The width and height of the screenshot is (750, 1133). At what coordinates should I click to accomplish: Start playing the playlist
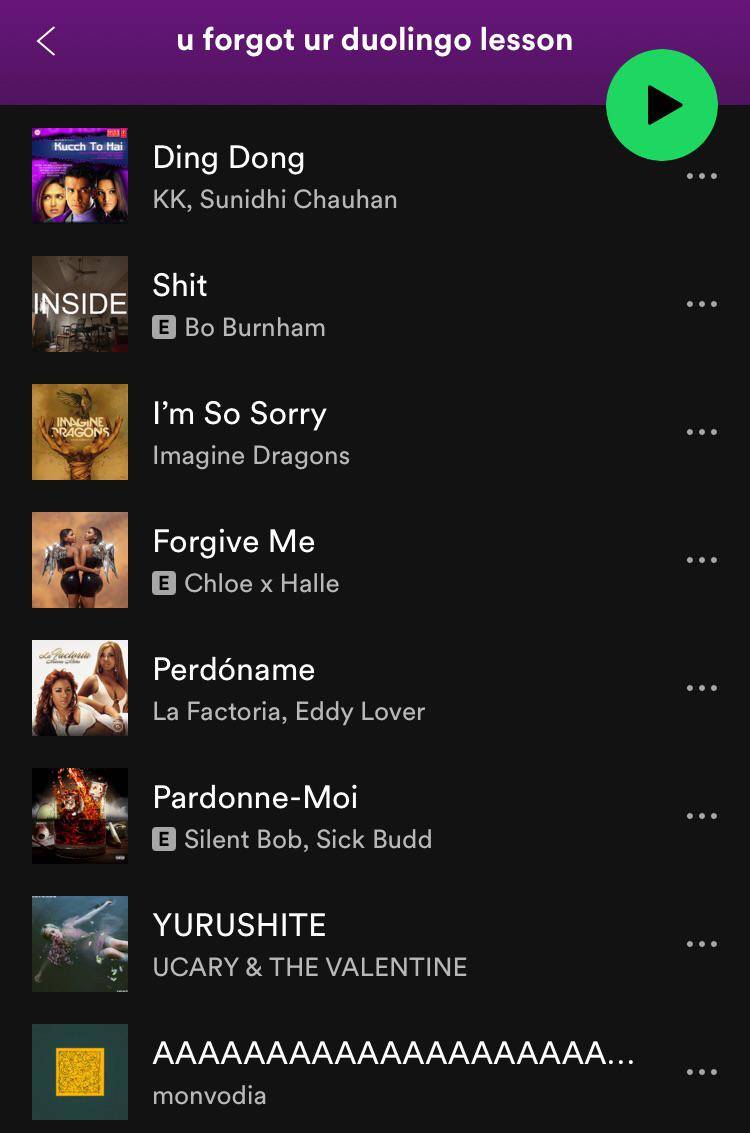pos(661,105)
